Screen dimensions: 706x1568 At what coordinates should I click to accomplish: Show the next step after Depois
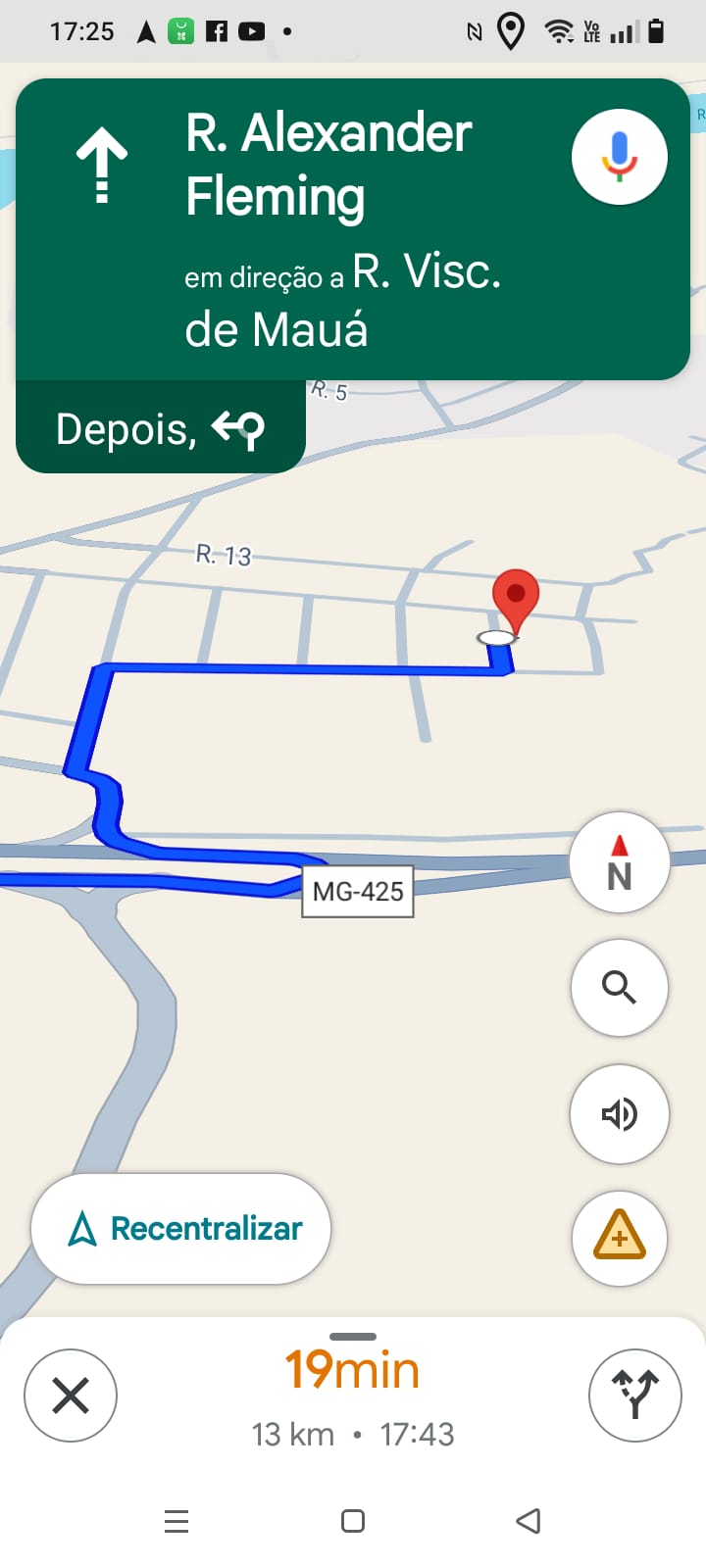click(161, 428)
